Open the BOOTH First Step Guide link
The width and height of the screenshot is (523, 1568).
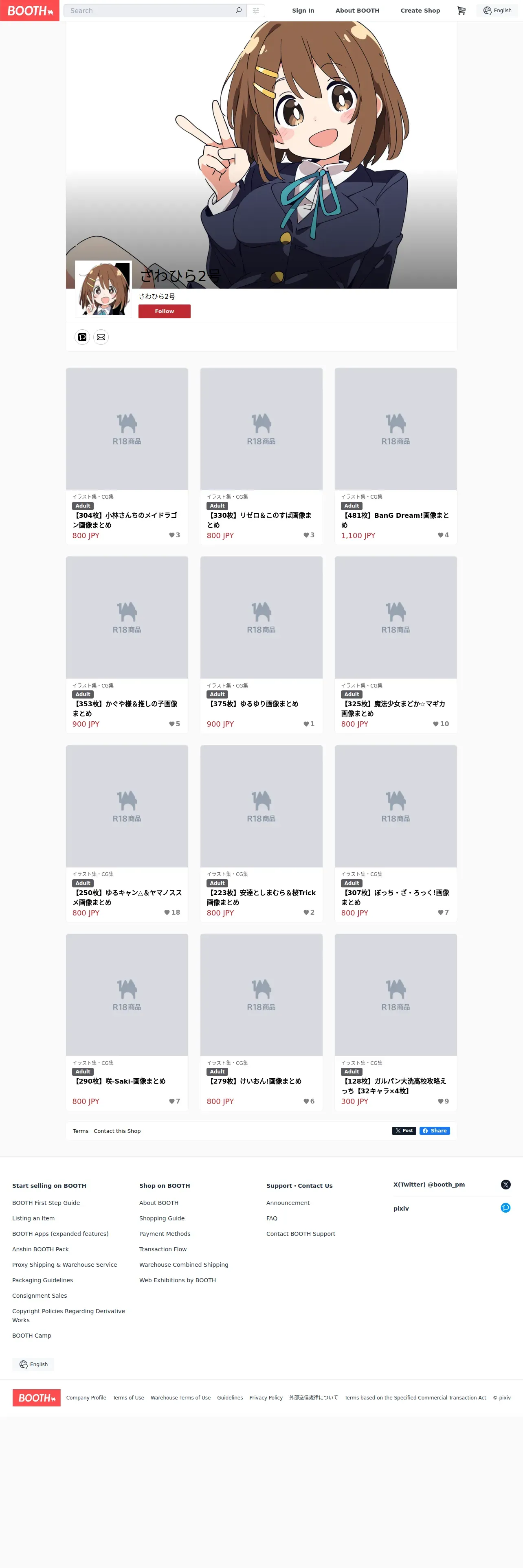click(46, 1203)
